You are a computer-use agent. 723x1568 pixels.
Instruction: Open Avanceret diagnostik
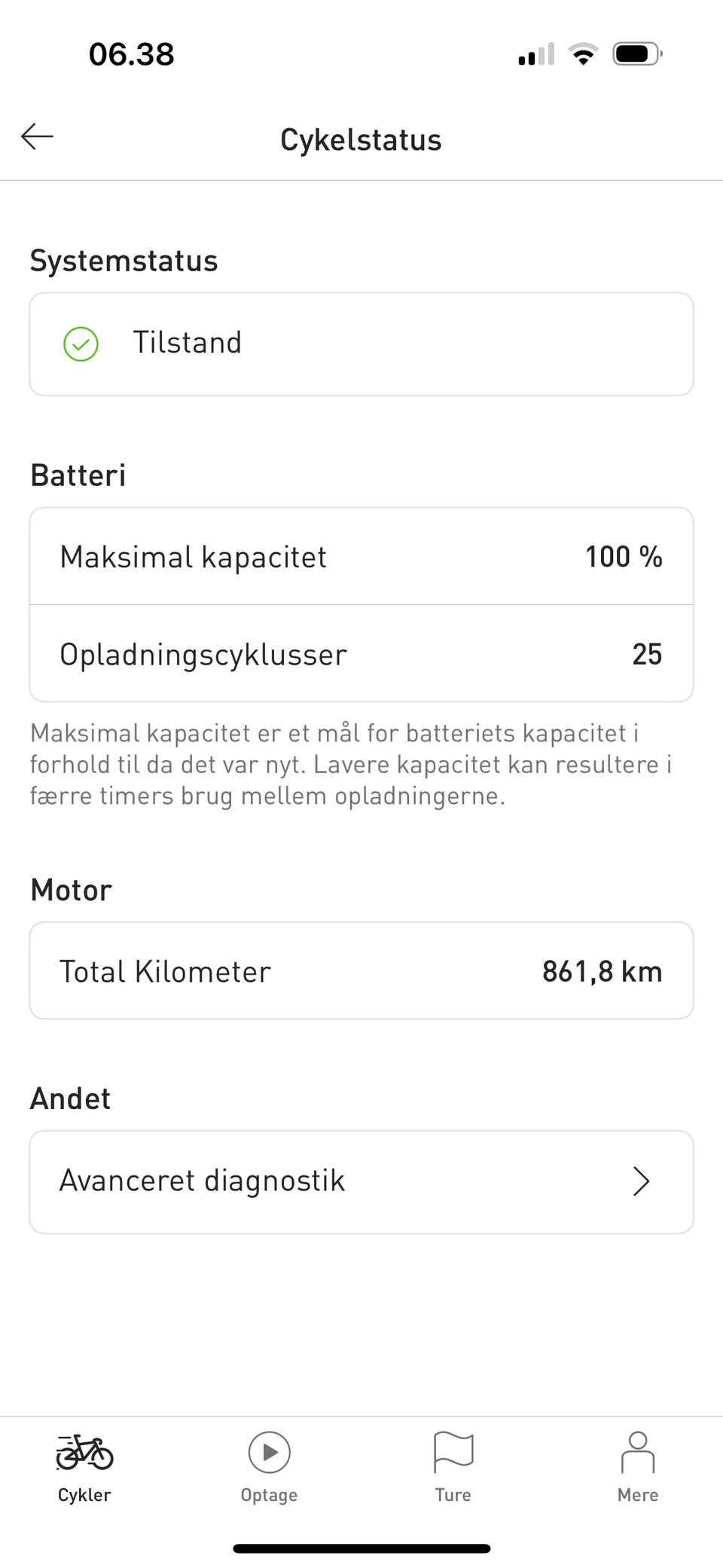(361, 1181)
